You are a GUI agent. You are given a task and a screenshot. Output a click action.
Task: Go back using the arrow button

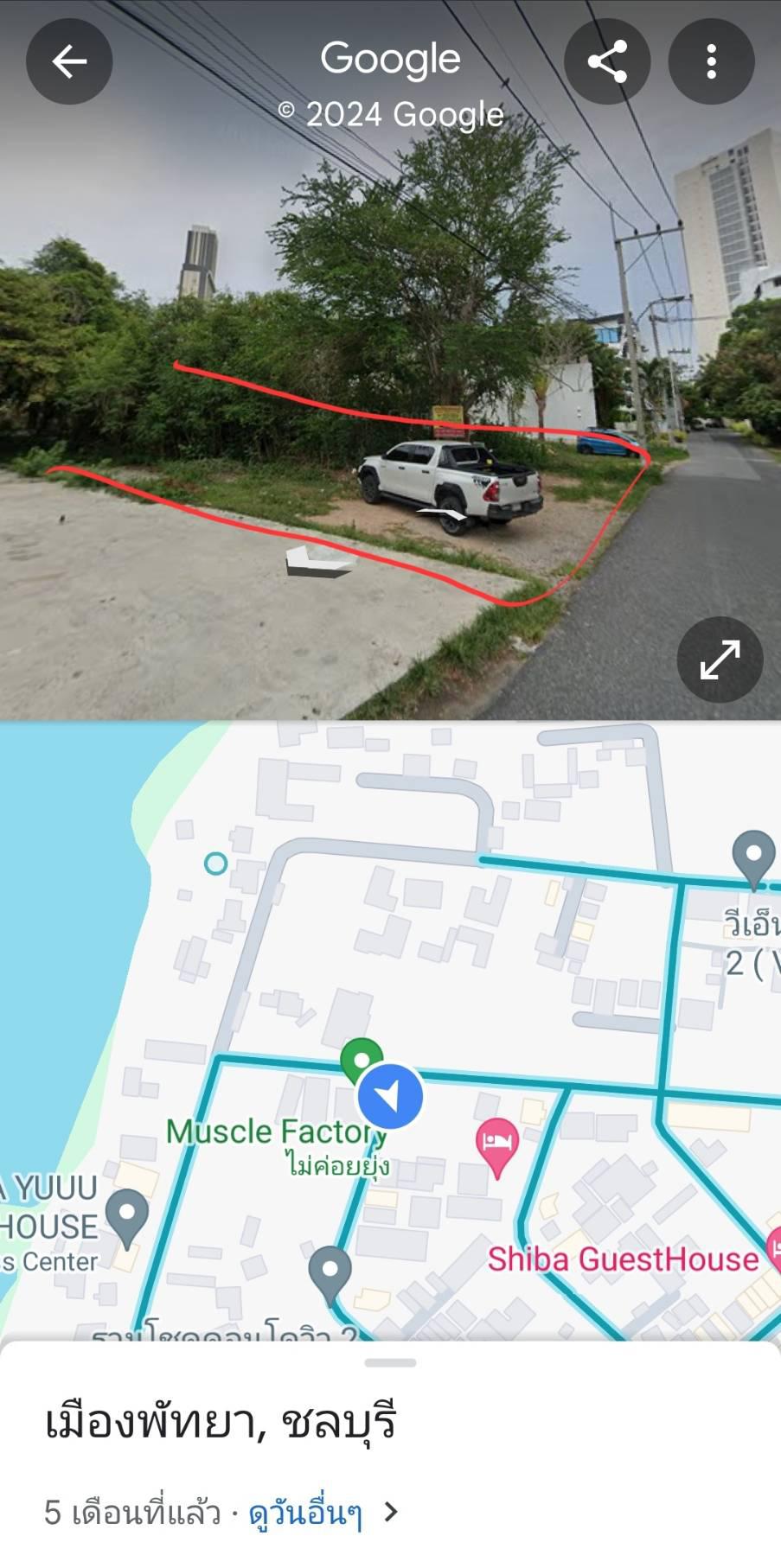[x=69, y=61]
